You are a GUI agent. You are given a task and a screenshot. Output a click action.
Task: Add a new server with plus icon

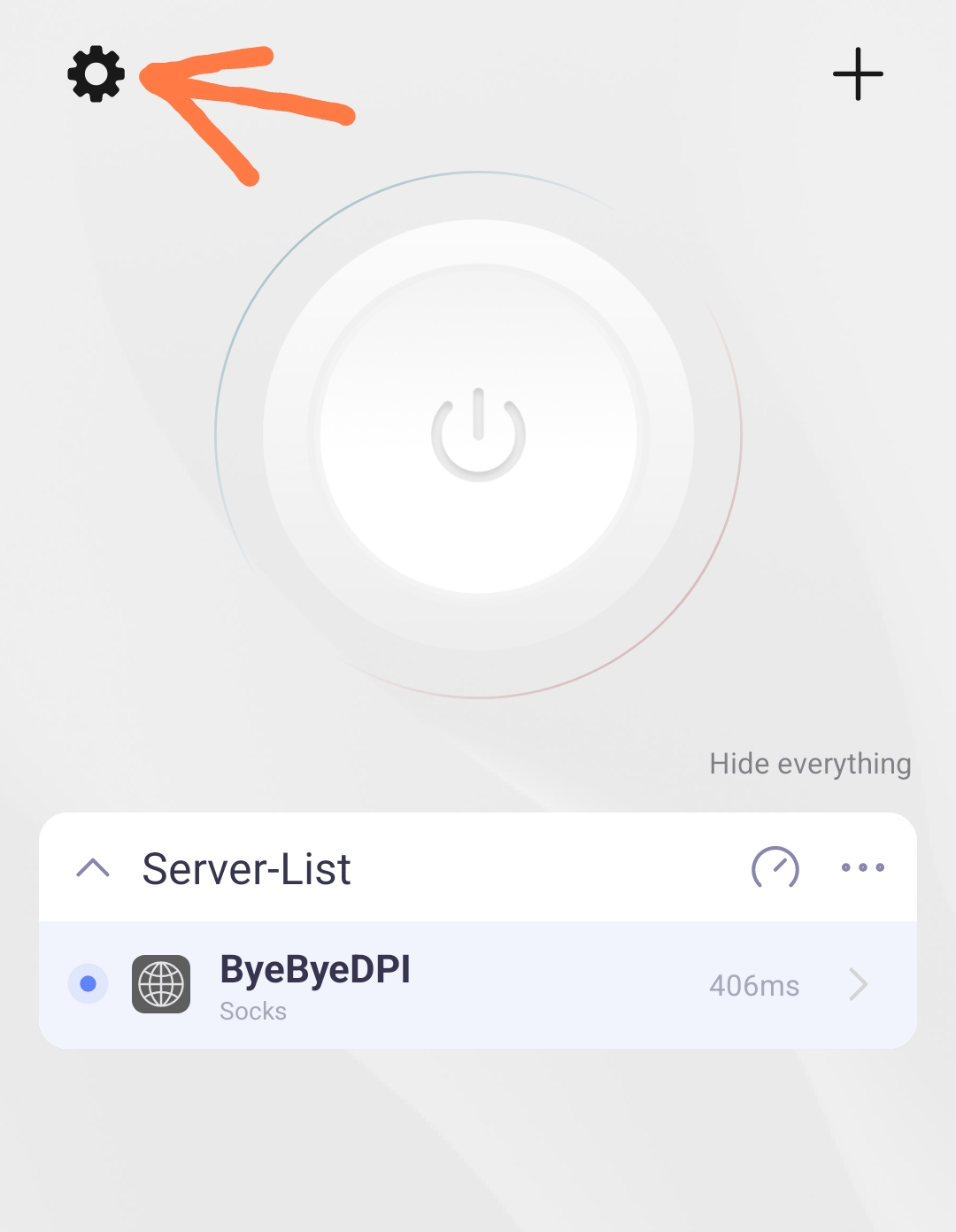858,74
